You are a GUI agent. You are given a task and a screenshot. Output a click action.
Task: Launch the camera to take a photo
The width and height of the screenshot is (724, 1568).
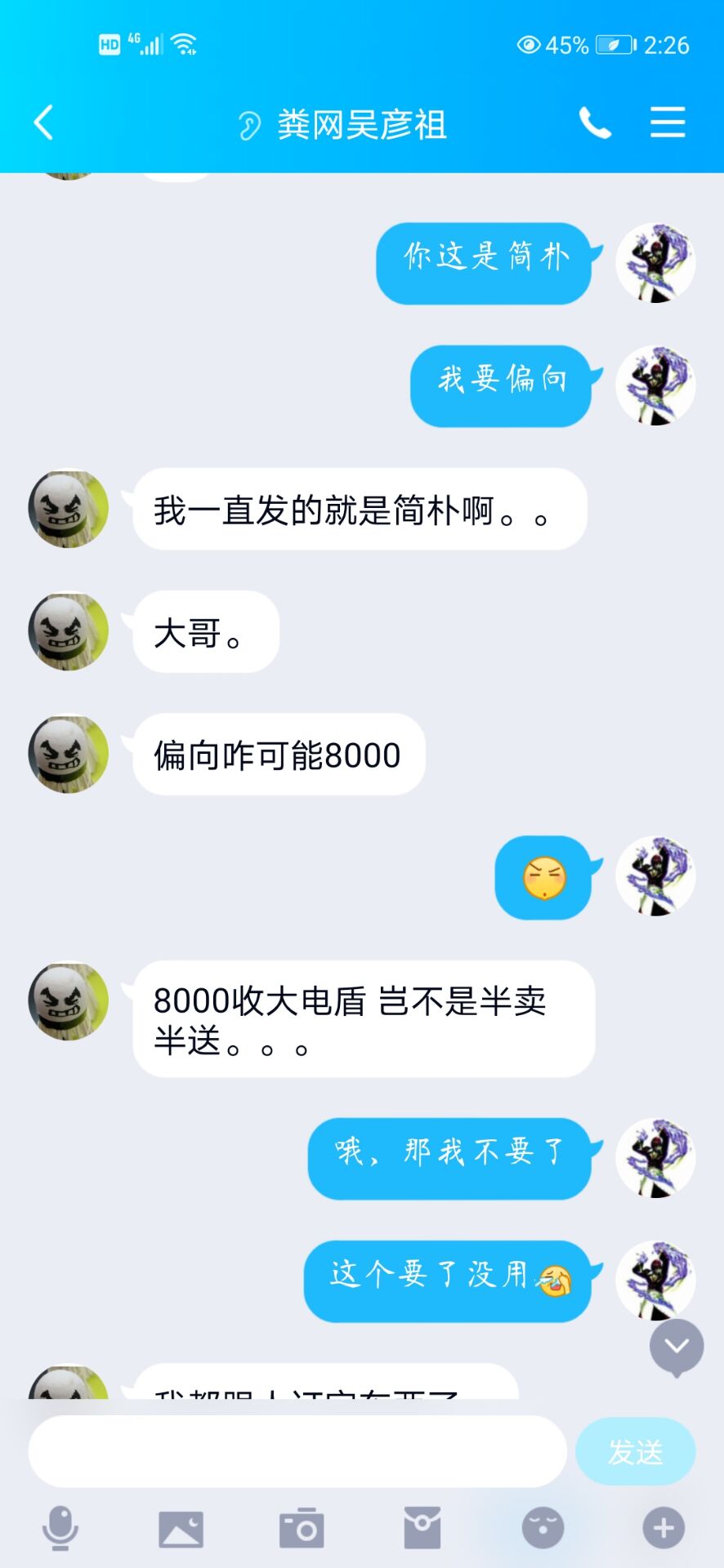coord(302,1528)
